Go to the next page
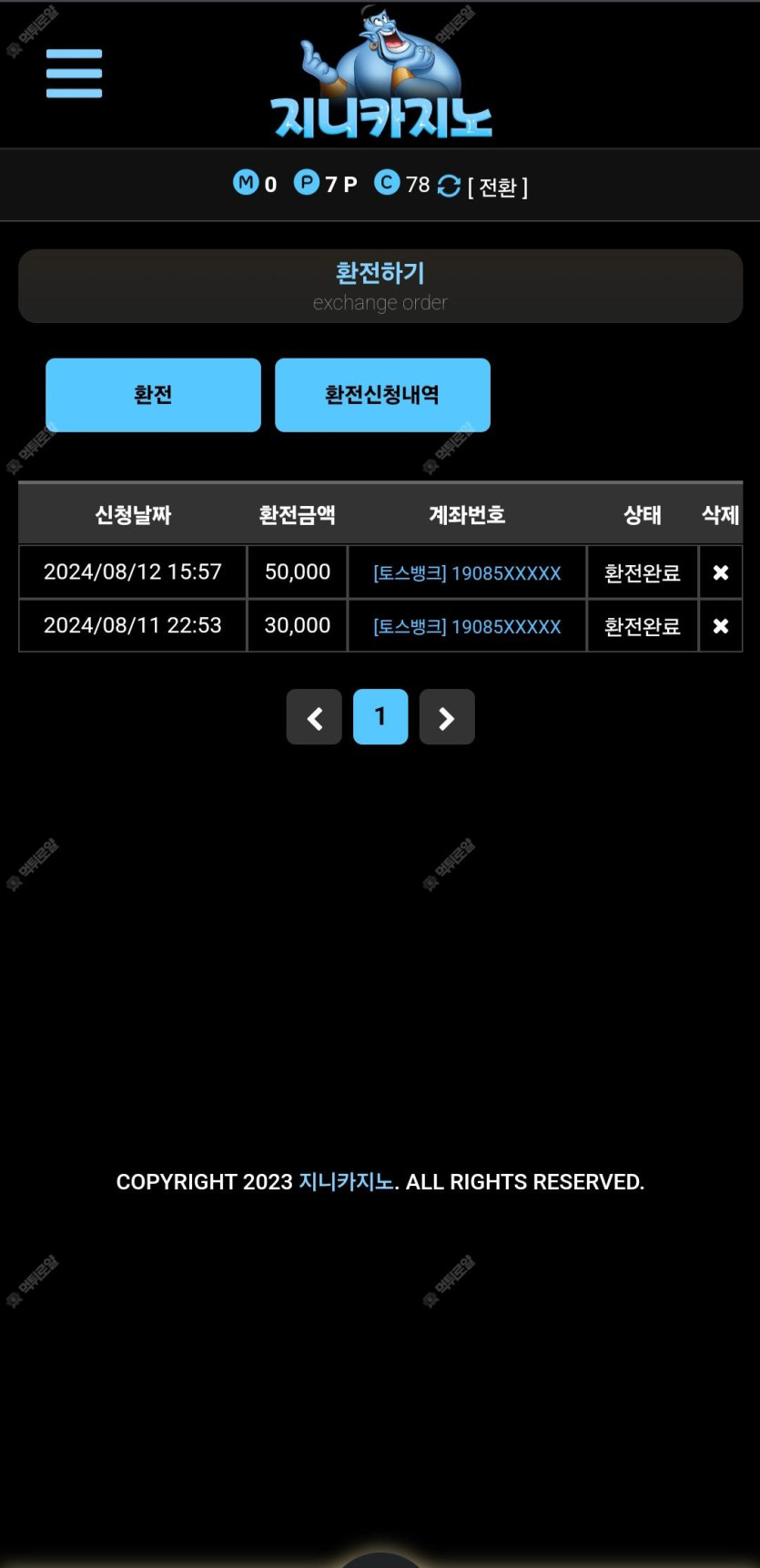 pyautogui.click(x=447, y=717)
